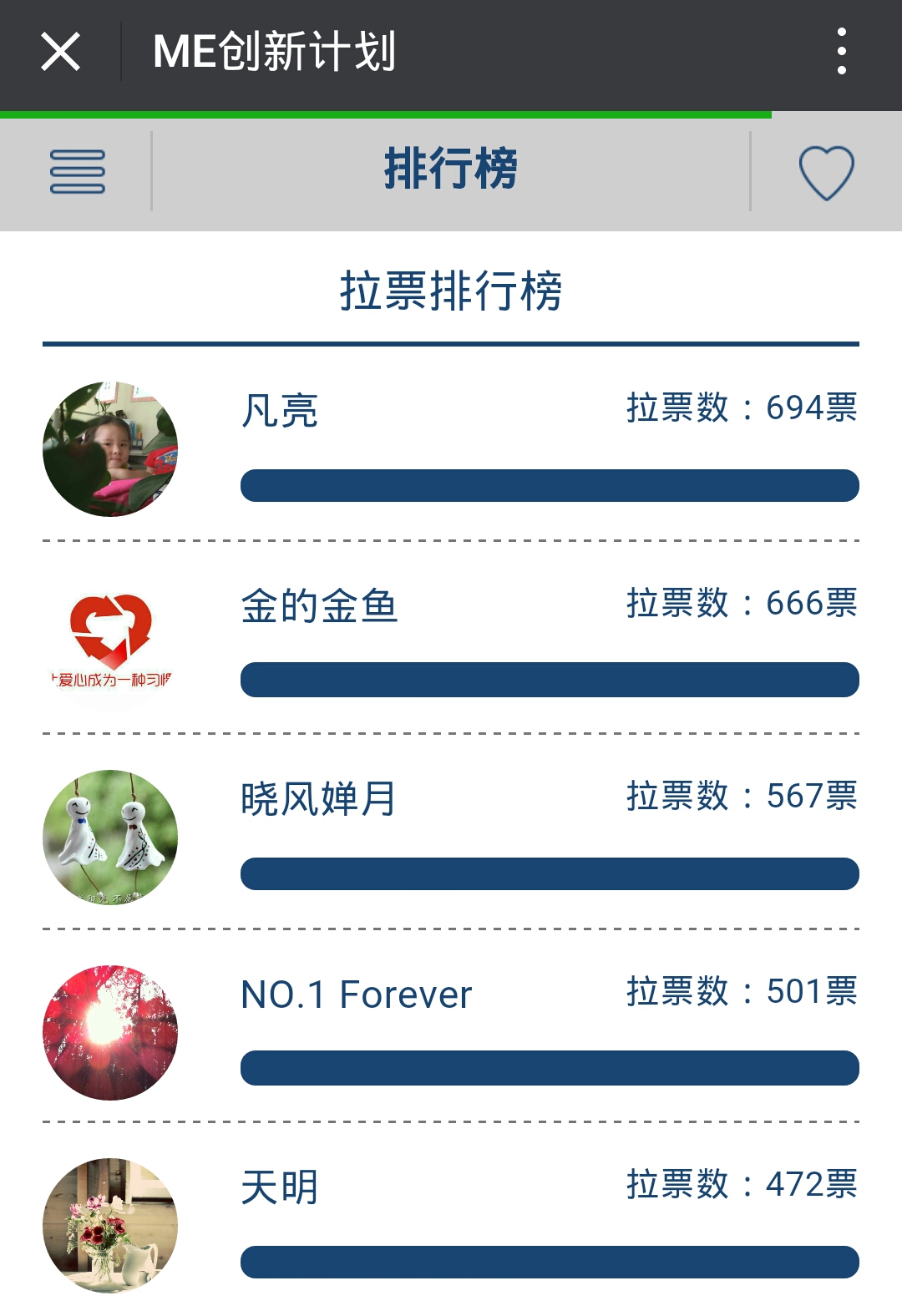The image size is (902, 1316).
Task: Tap the heart icon
Action: click(x=826, y=172)
